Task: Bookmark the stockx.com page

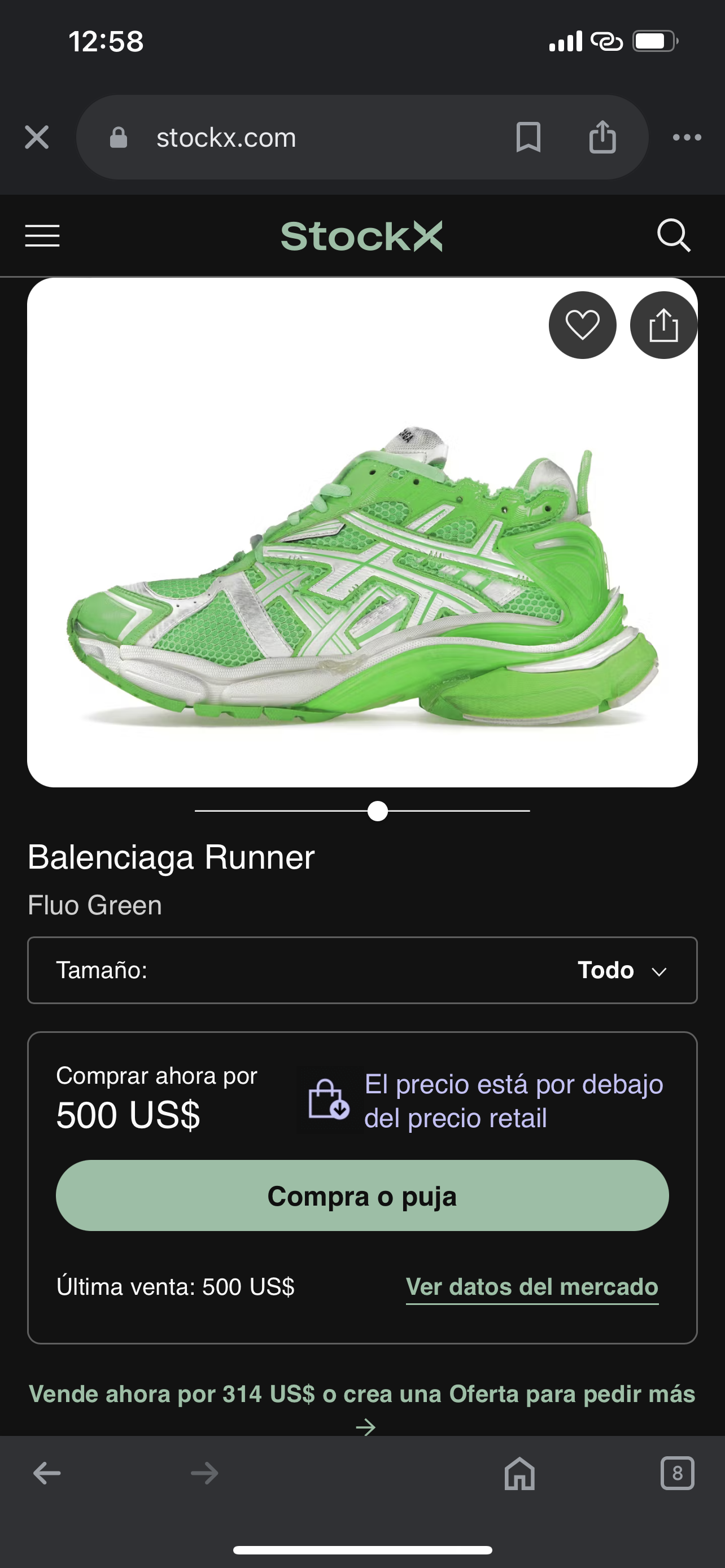Action: click(x=528, y=137)
